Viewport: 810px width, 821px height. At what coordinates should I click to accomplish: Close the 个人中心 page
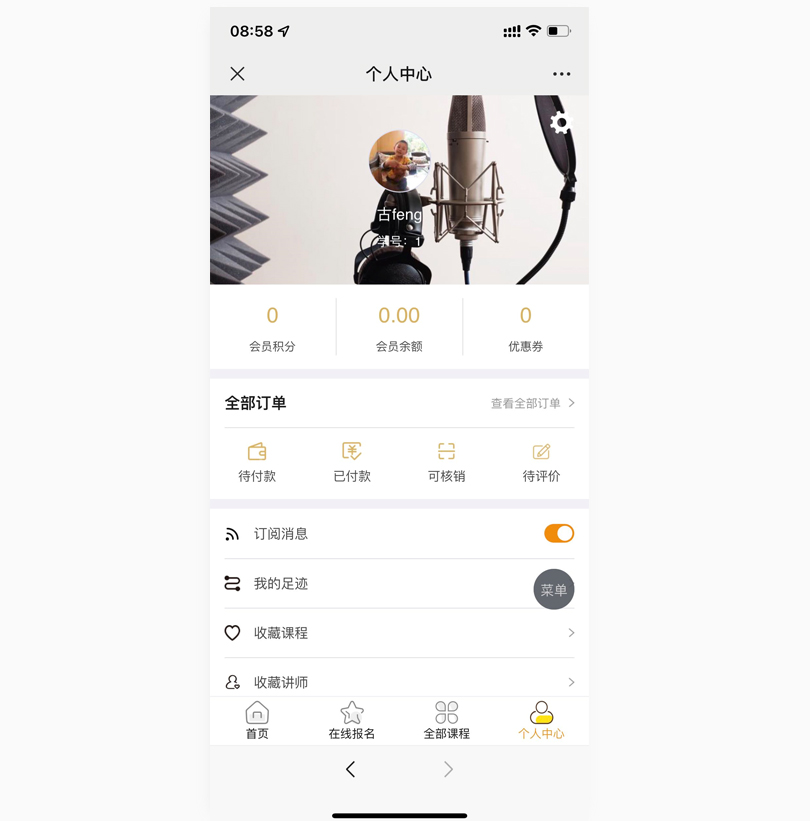(x=237, y=74)
